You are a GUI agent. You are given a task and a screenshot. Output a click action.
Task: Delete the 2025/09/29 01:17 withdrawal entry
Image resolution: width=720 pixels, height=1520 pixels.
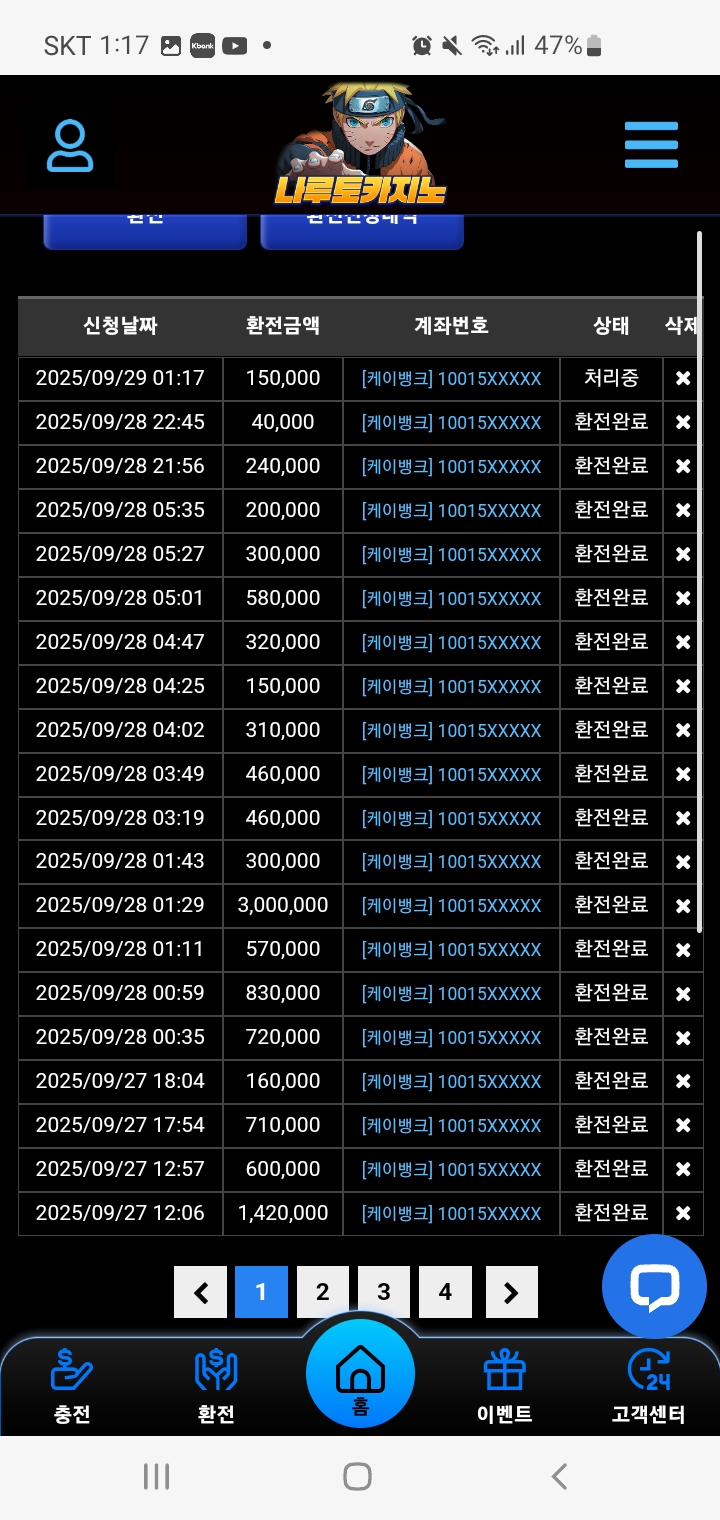[683, 378]
